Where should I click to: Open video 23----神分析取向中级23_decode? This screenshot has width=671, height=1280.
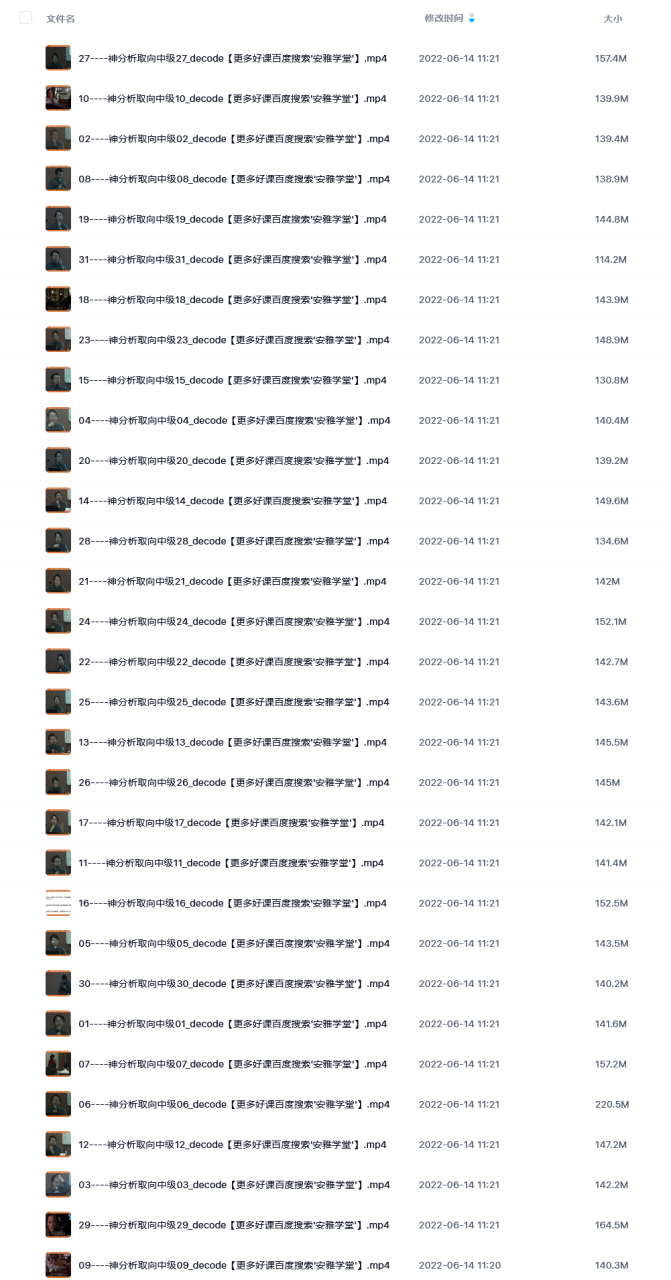click(x=233, y=340)
